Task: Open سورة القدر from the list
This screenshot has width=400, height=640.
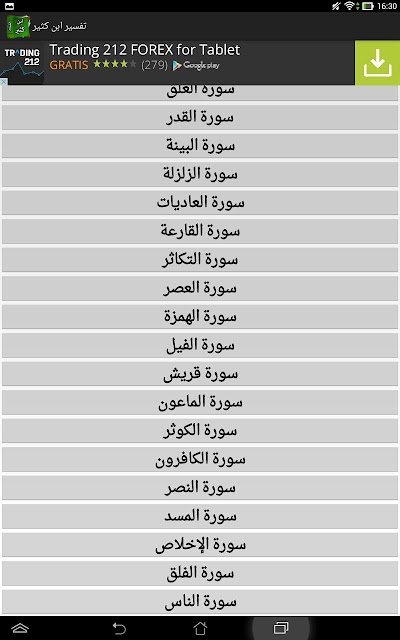Action: tap(200, 118)
